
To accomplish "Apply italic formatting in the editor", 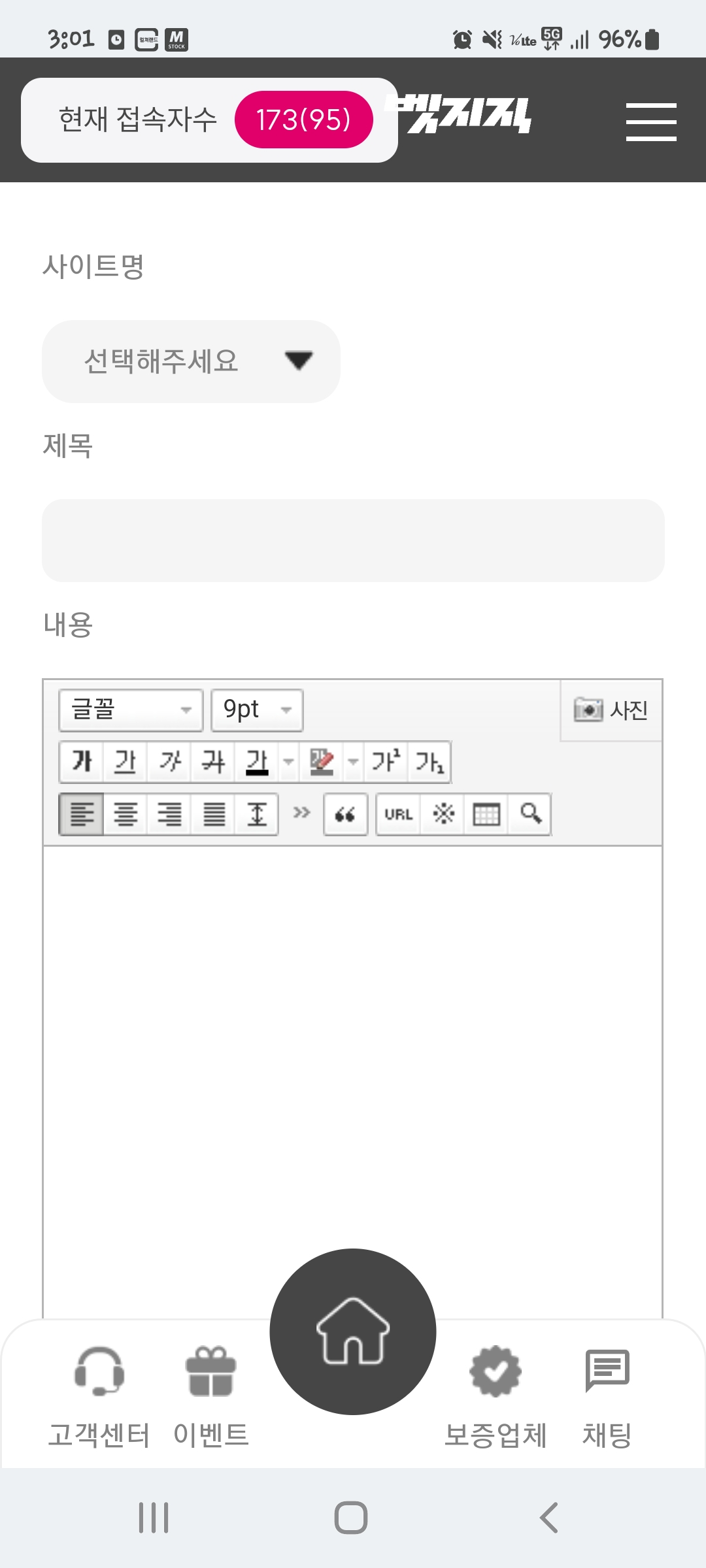I will coord(169,762).
